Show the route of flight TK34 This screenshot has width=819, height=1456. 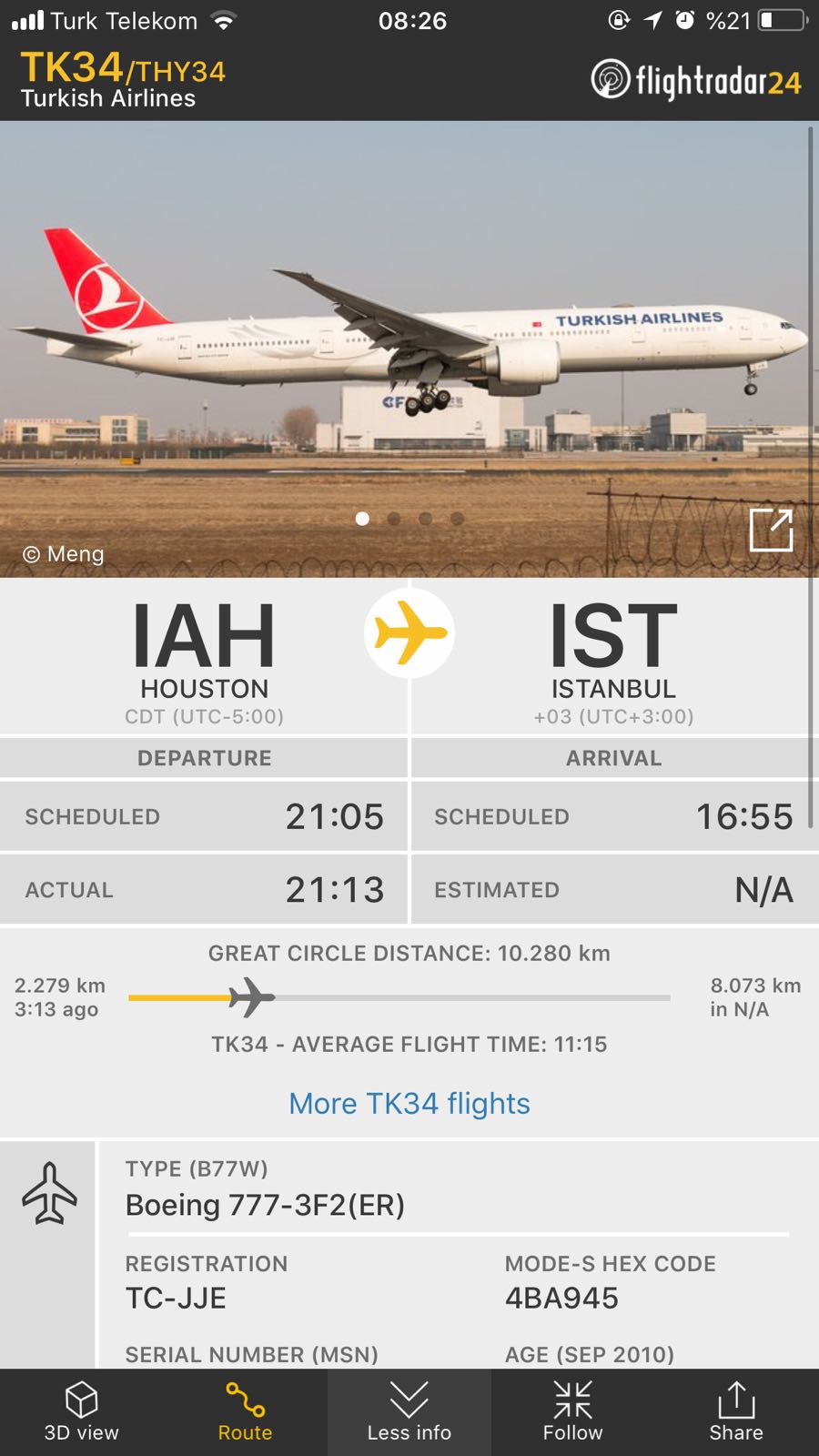tap(245, 1411)
